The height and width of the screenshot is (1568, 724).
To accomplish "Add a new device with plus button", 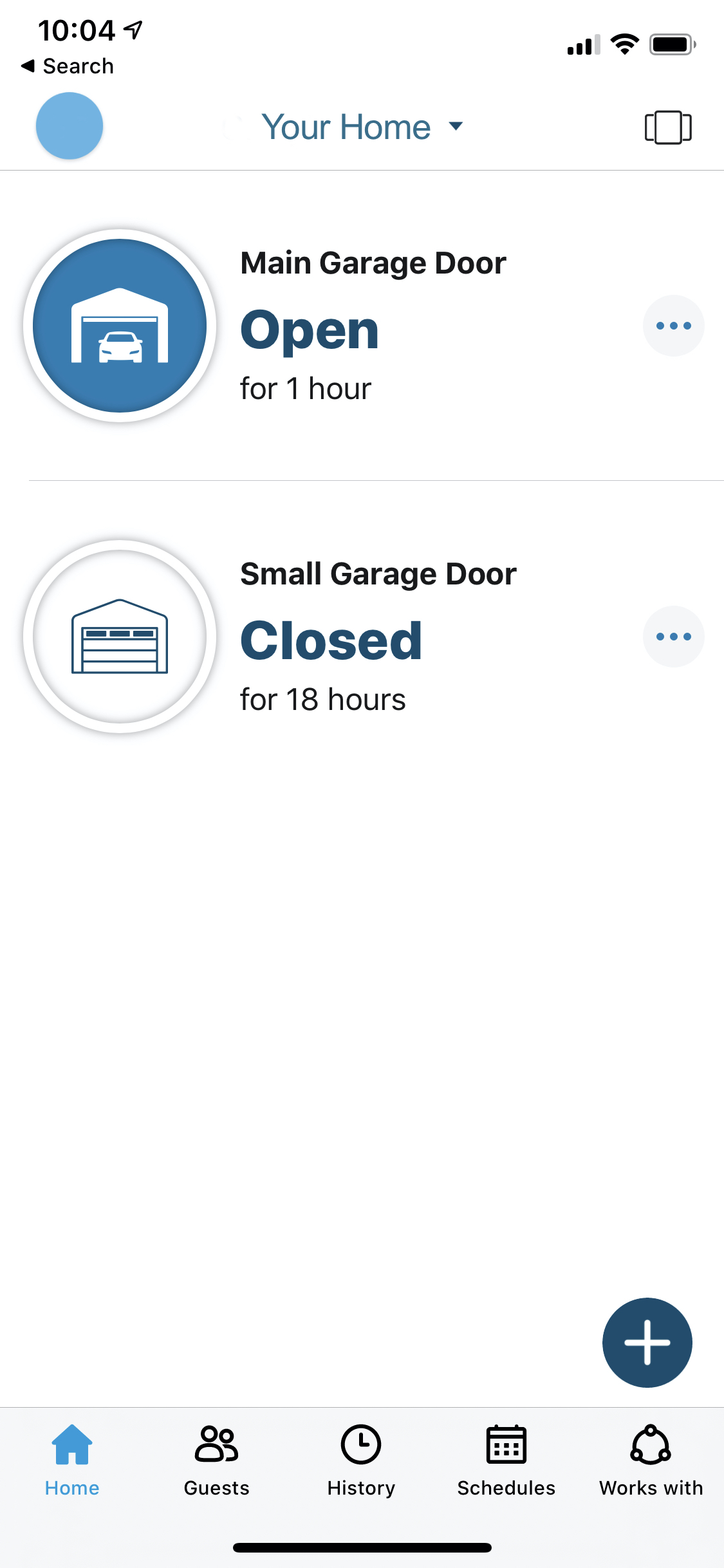I will tap(647, 1342).
